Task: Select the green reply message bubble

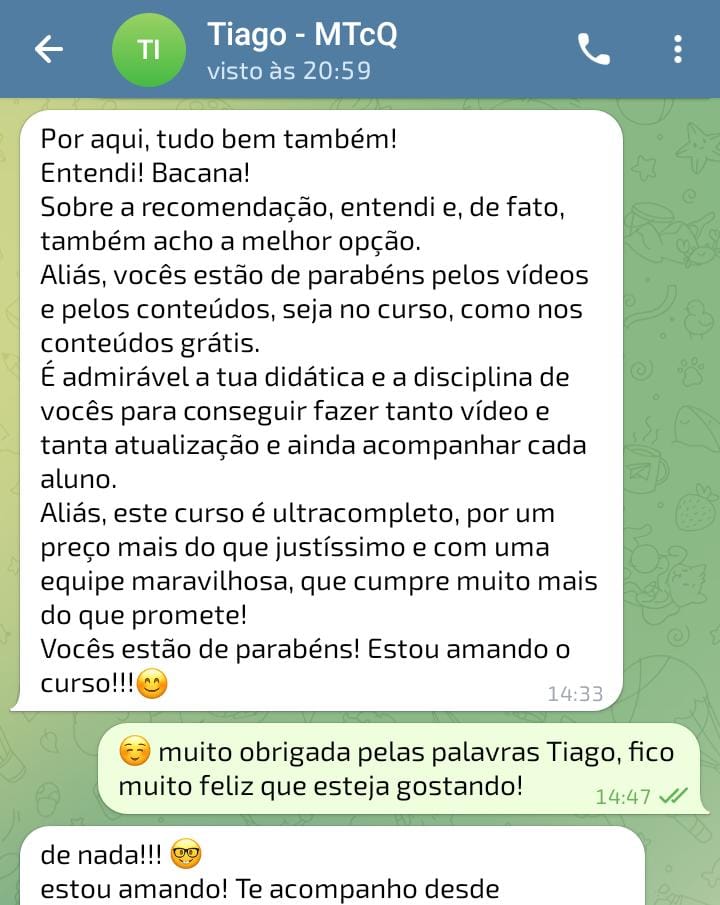Action: point(400,770)
